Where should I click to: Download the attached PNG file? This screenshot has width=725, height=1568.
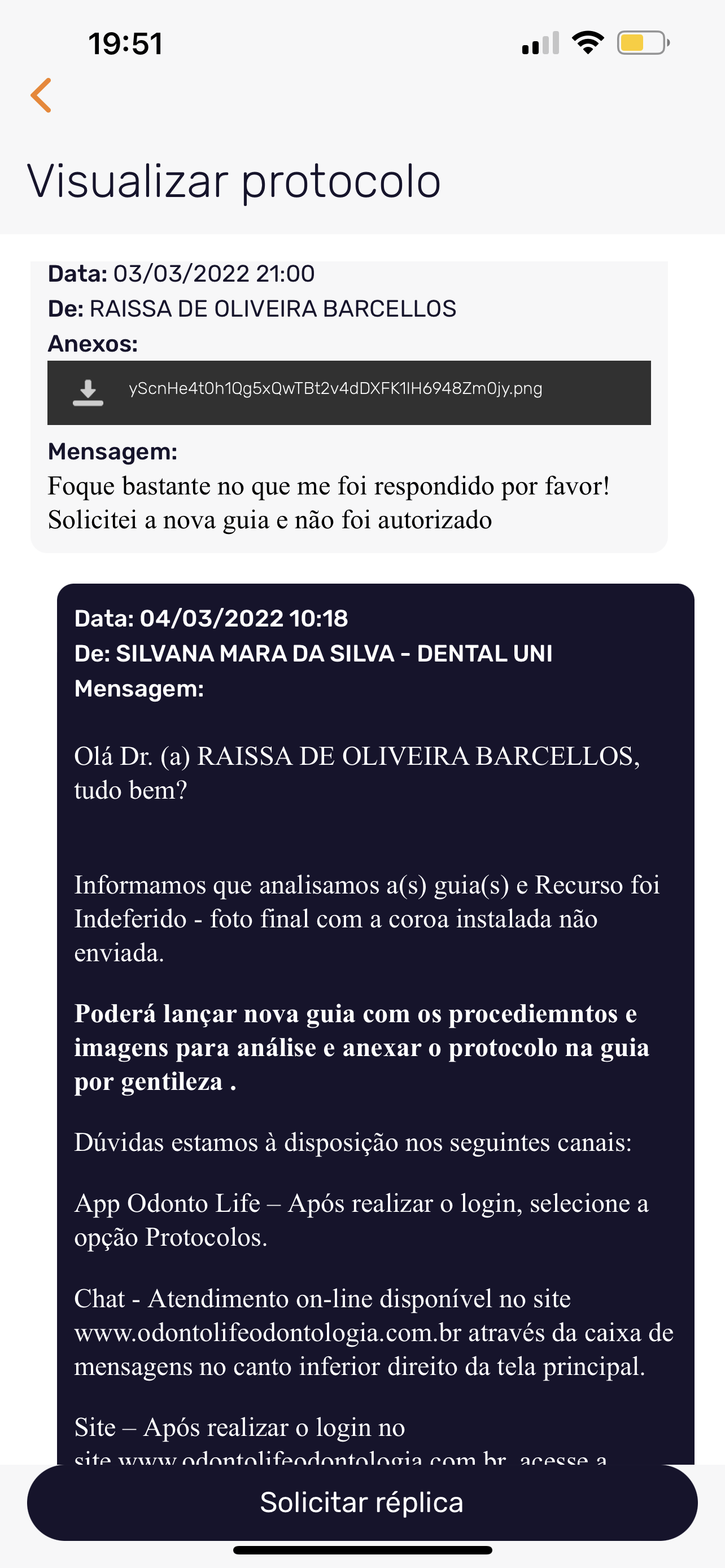88,392
